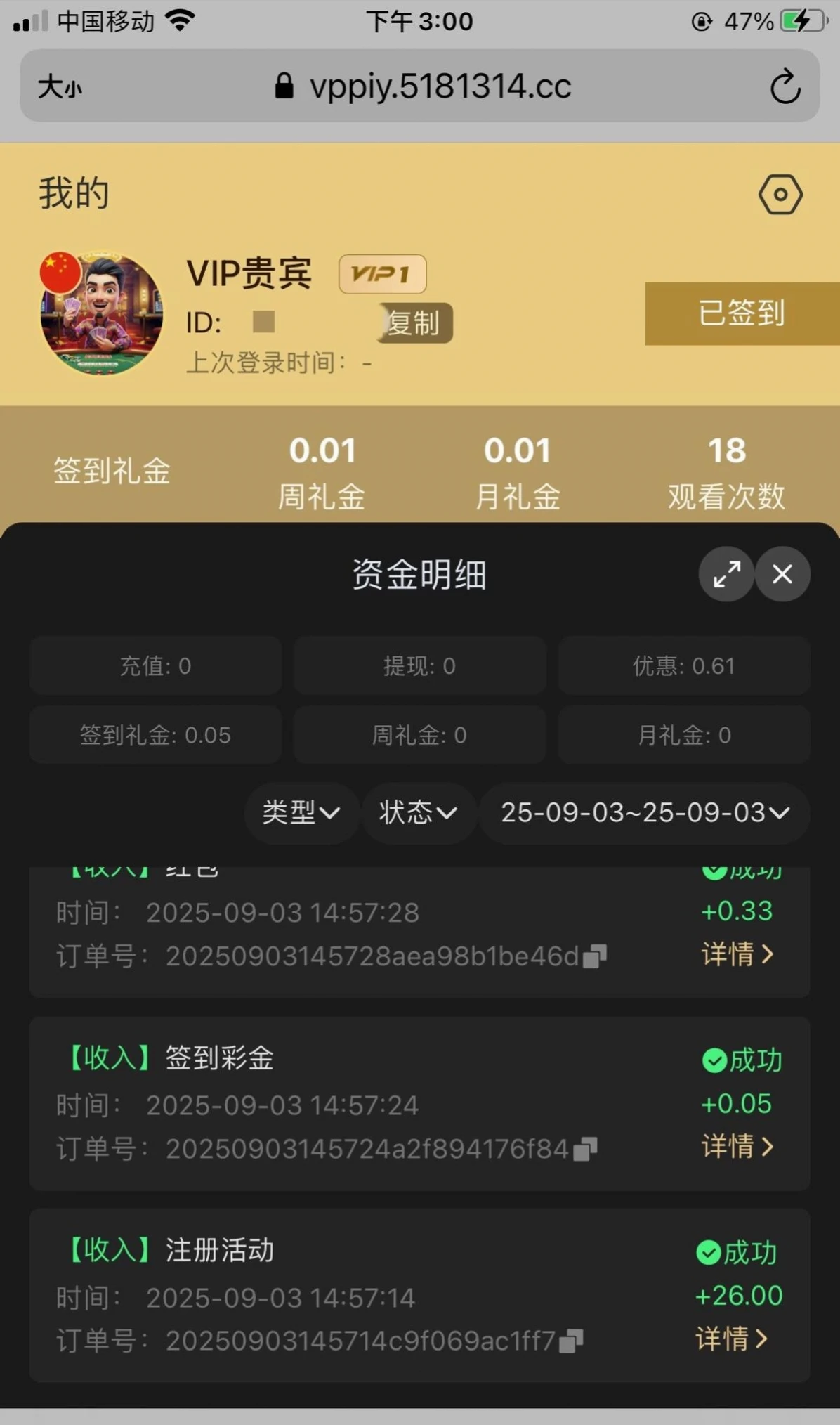Close the 资金明细 panel
This screenshot has width=840, height=1425.
[x=782, y=574]
